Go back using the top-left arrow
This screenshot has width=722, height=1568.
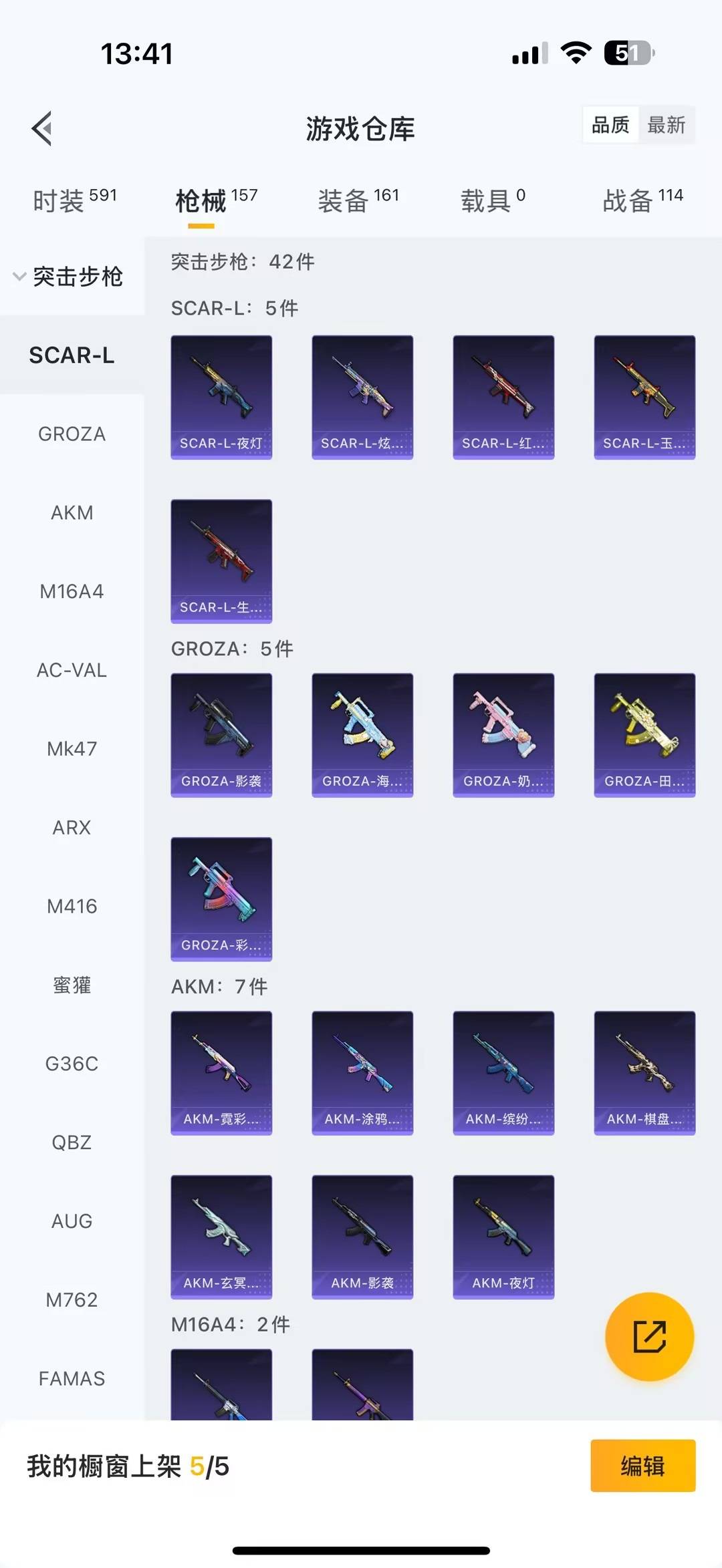tap(41, 128)
